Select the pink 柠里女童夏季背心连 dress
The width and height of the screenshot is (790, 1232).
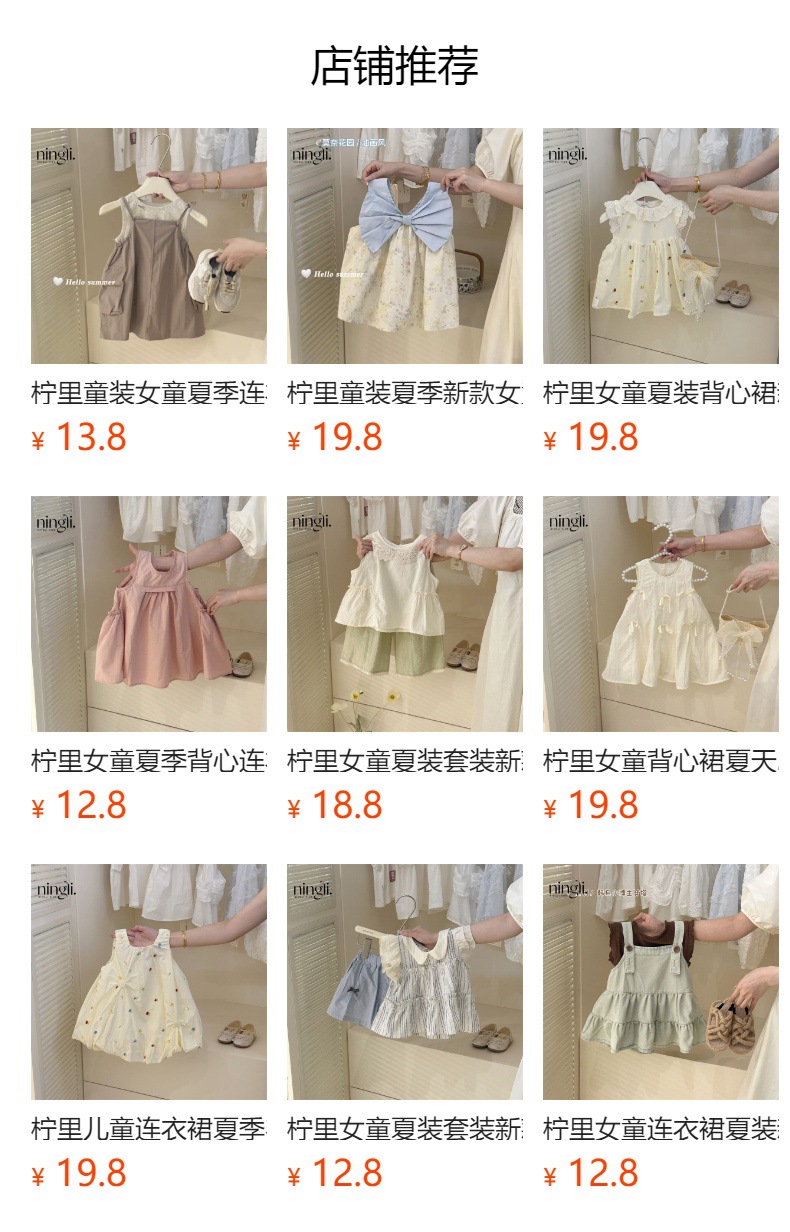(x=148, y=614)
